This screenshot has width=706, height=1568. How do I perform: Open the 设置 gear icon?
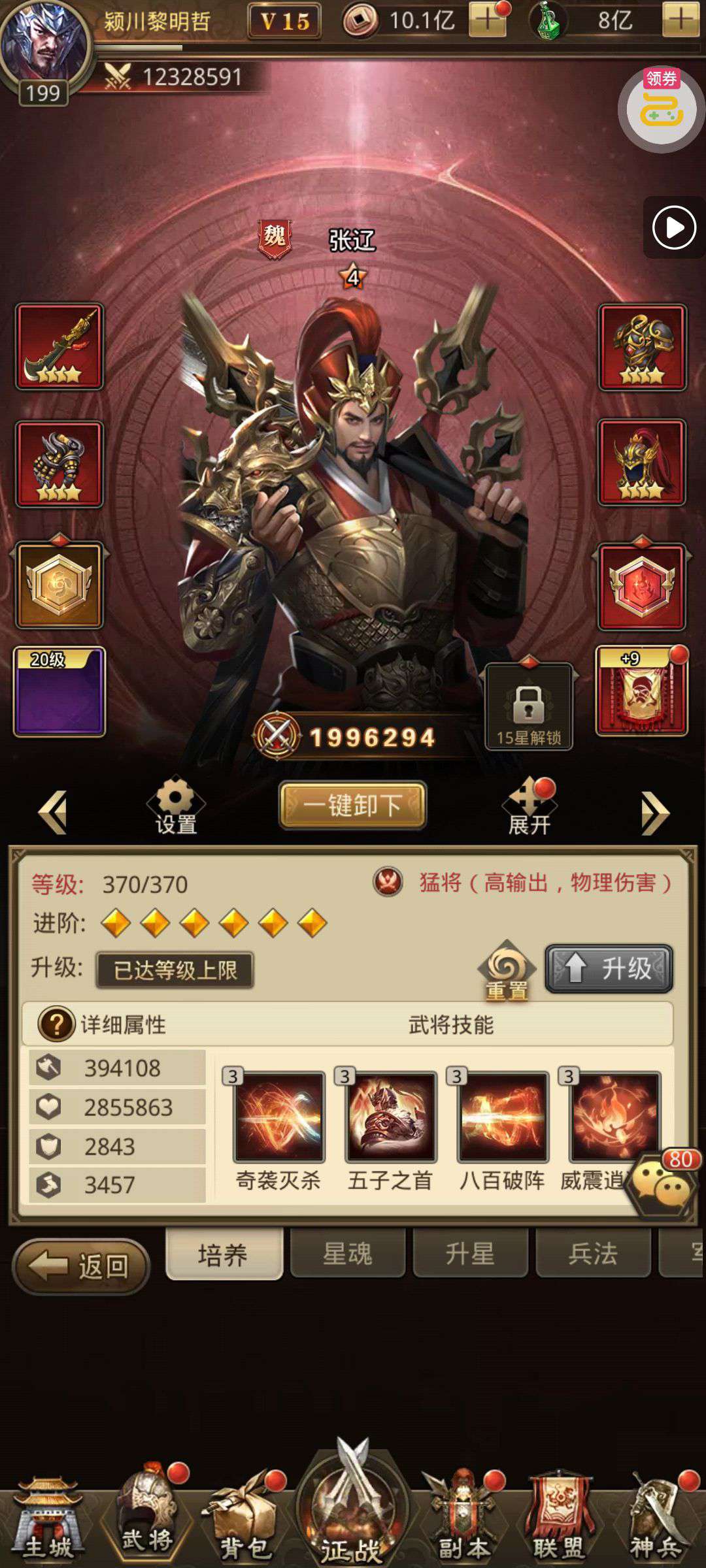coord(175,806)
